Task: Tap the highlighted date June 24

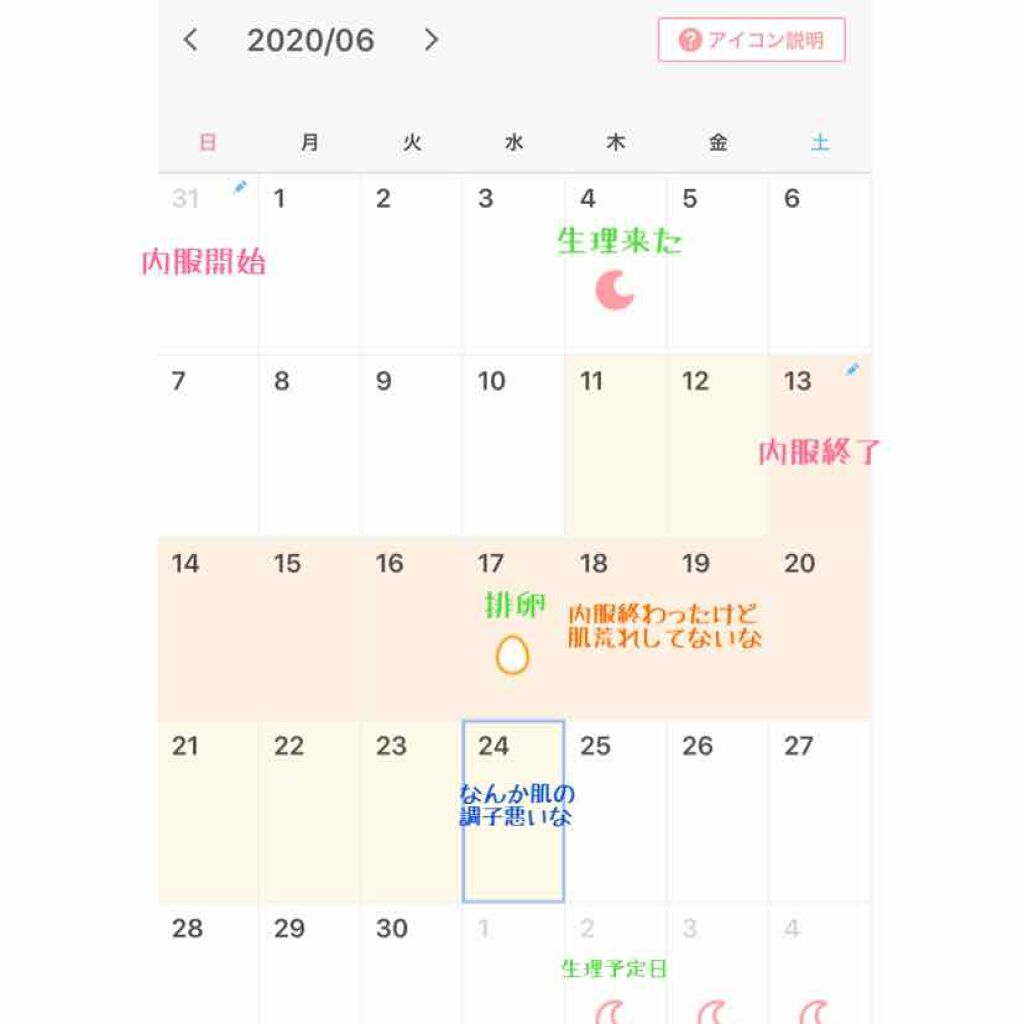Action: pos(513,810)
